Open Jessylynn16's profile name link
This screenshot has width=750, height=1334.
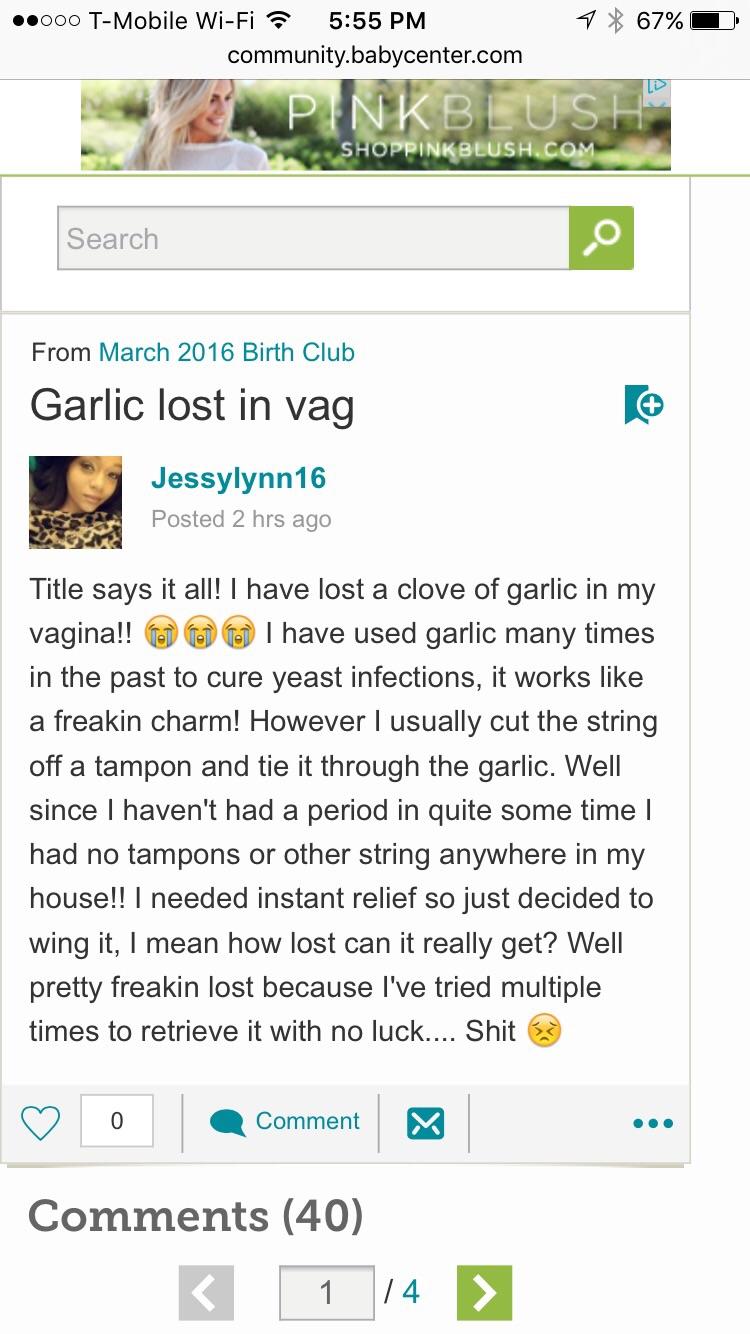(238, 478)
